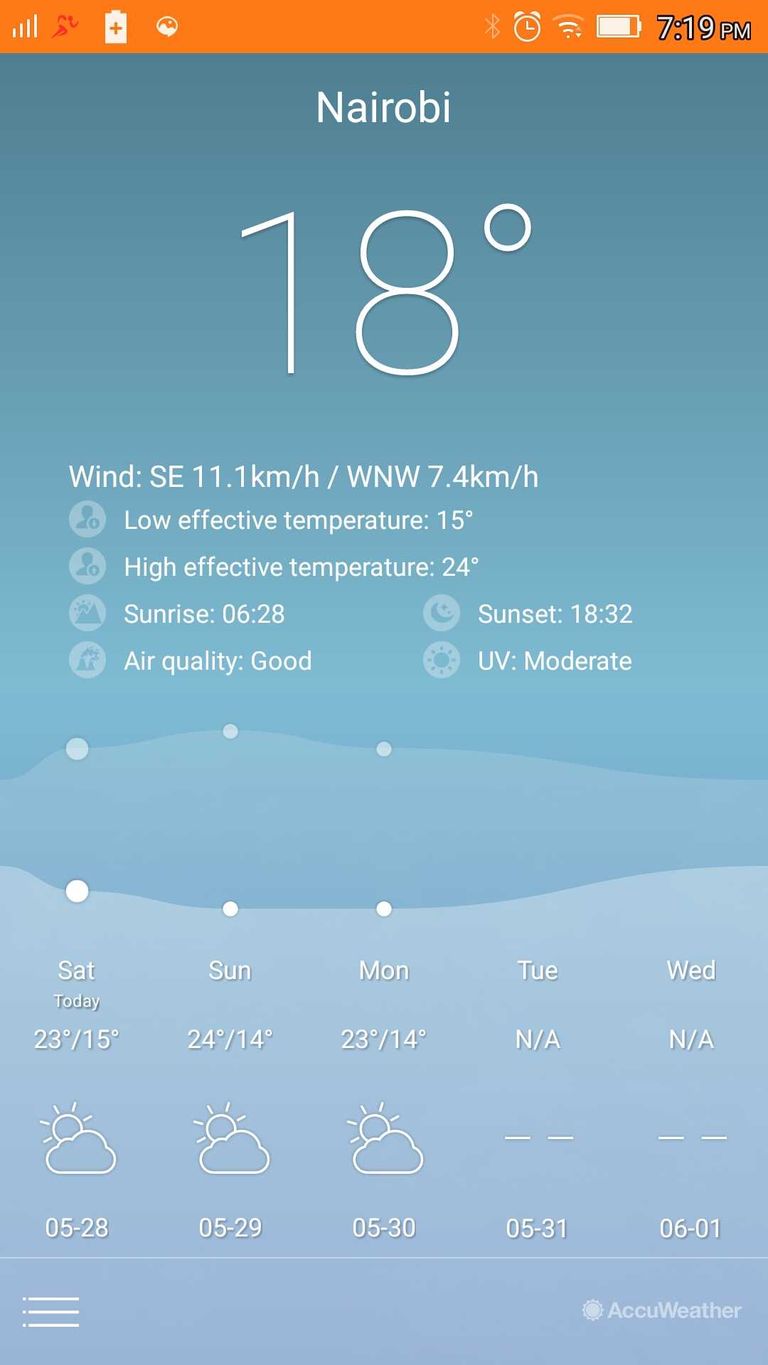Open the AccuWeather link
This screenshot has height=1365, width=768.
(662, 1310)
